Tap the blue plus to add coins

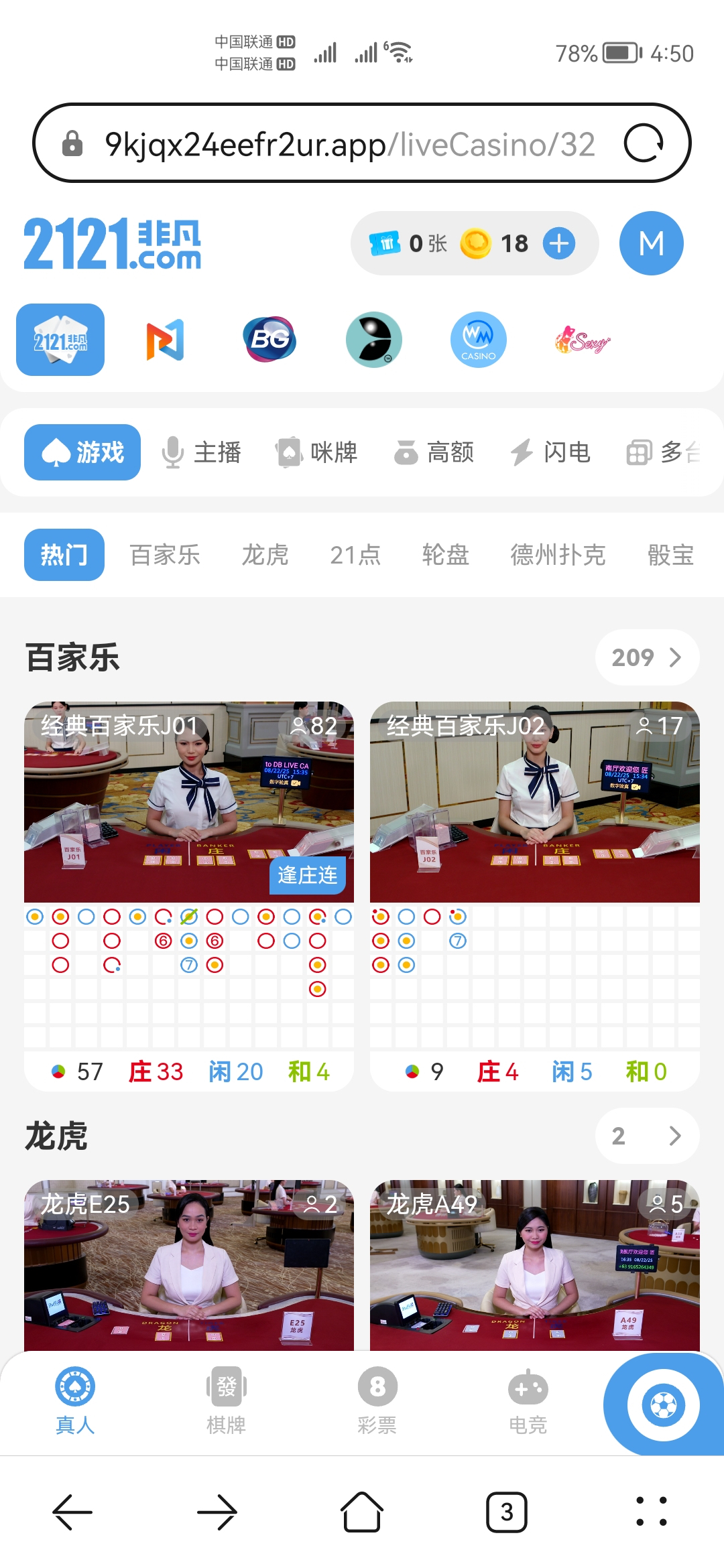[x=559, y=243]
